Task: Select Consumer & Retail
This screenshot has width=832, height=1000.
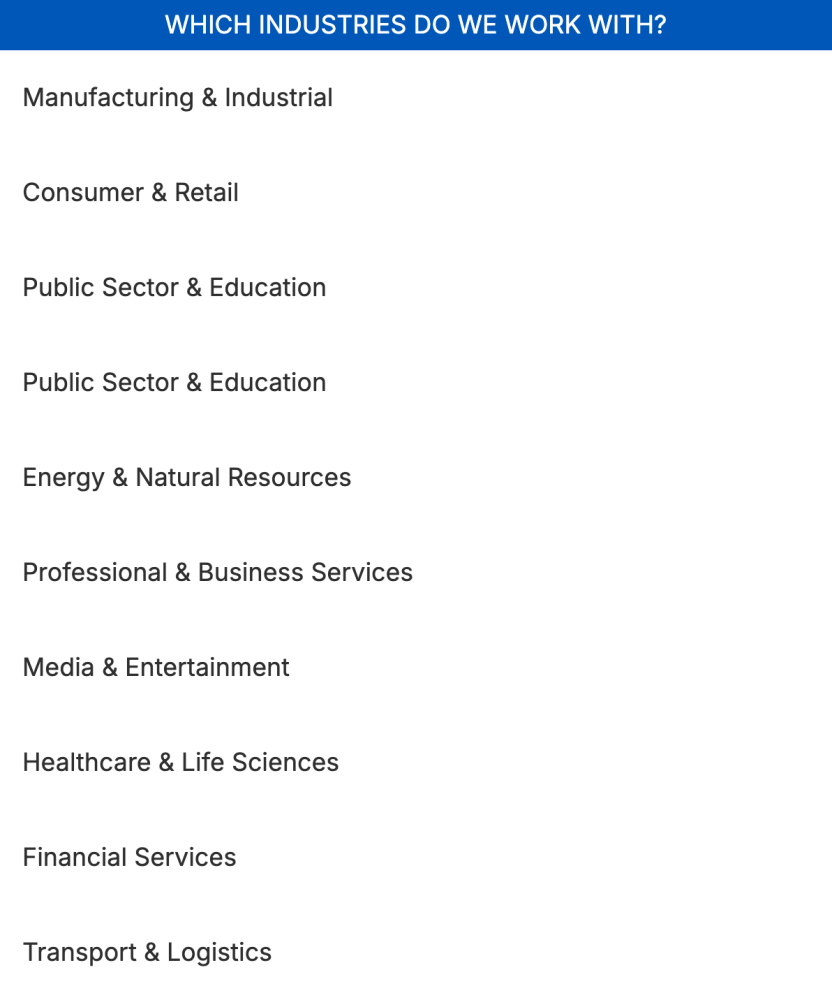Action: pyautogui.click(x=130, y=193)
